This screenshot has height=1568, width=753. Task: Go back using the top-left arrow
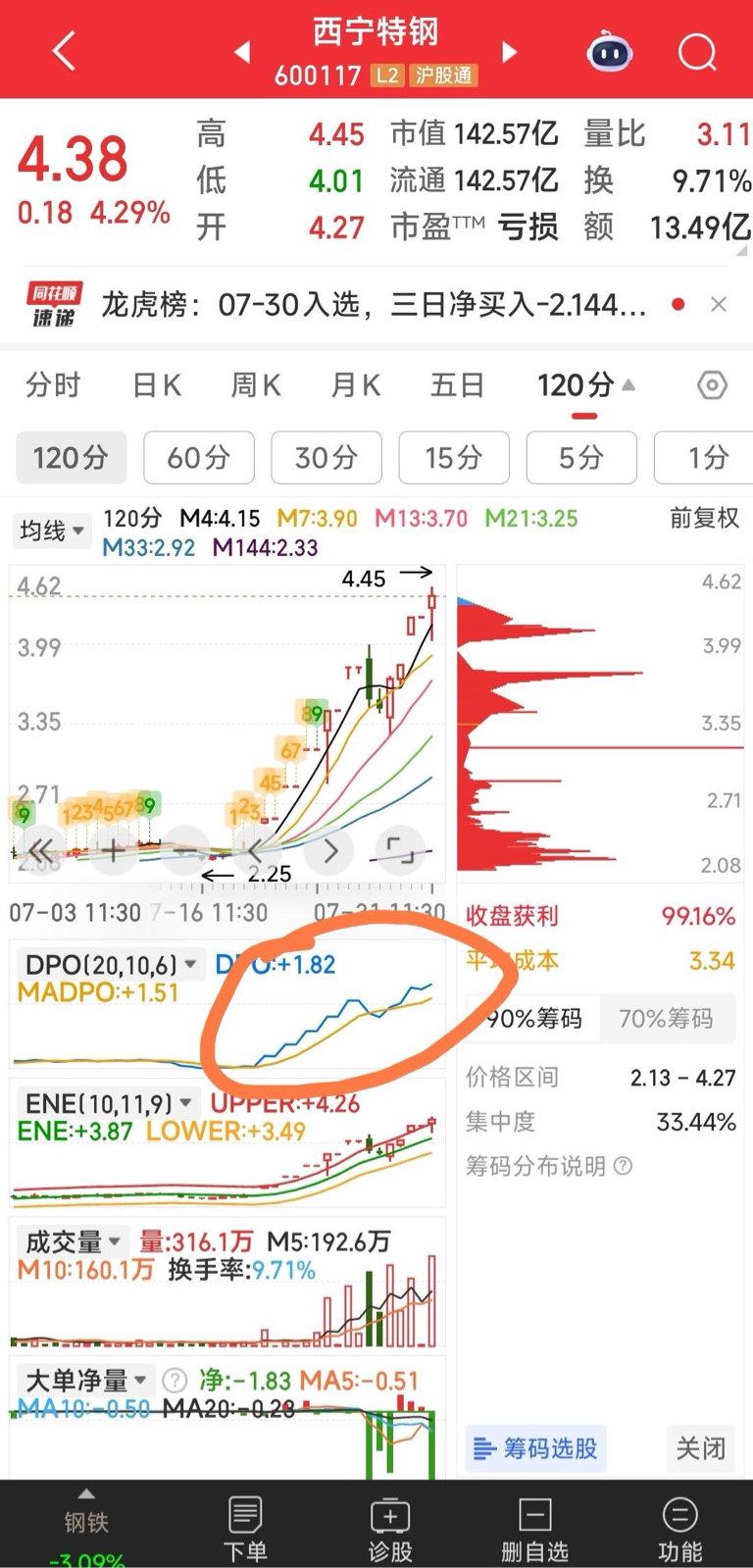tap(64, 51)
